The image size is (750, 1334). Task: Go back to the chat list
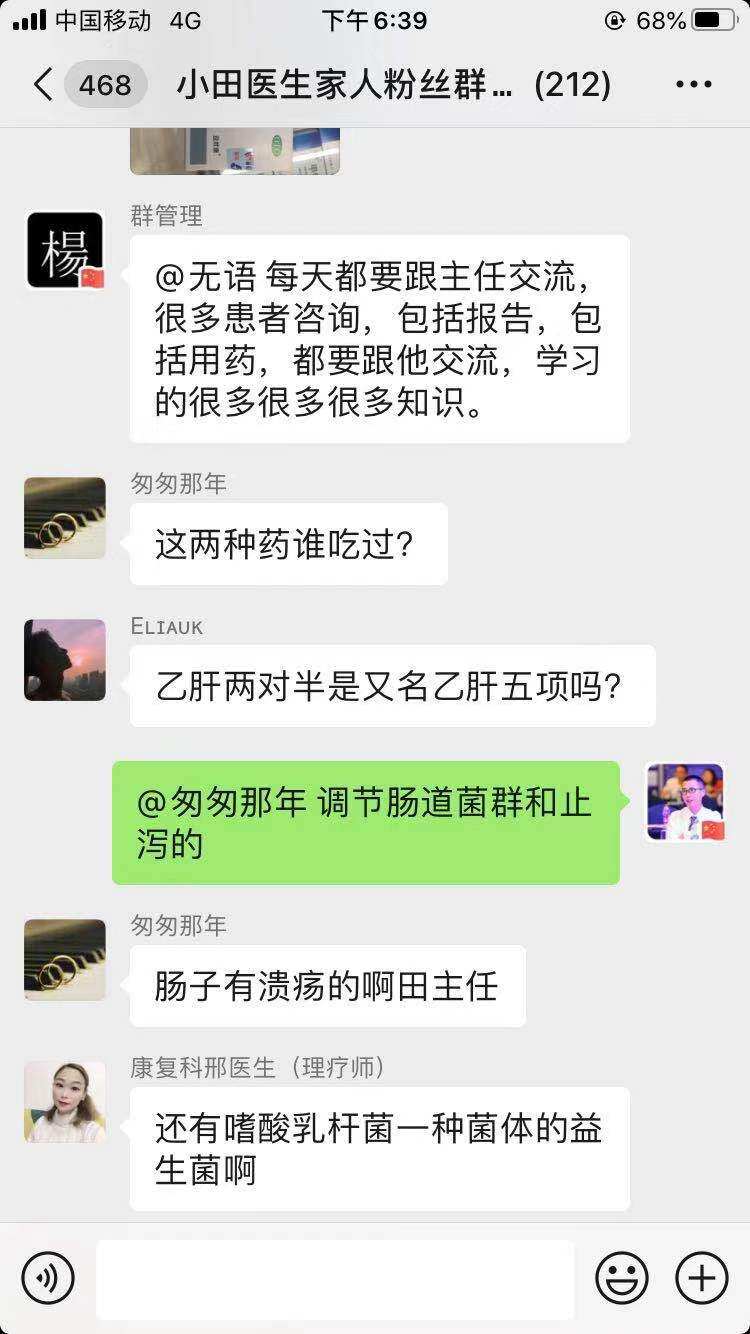pos(42,85)
